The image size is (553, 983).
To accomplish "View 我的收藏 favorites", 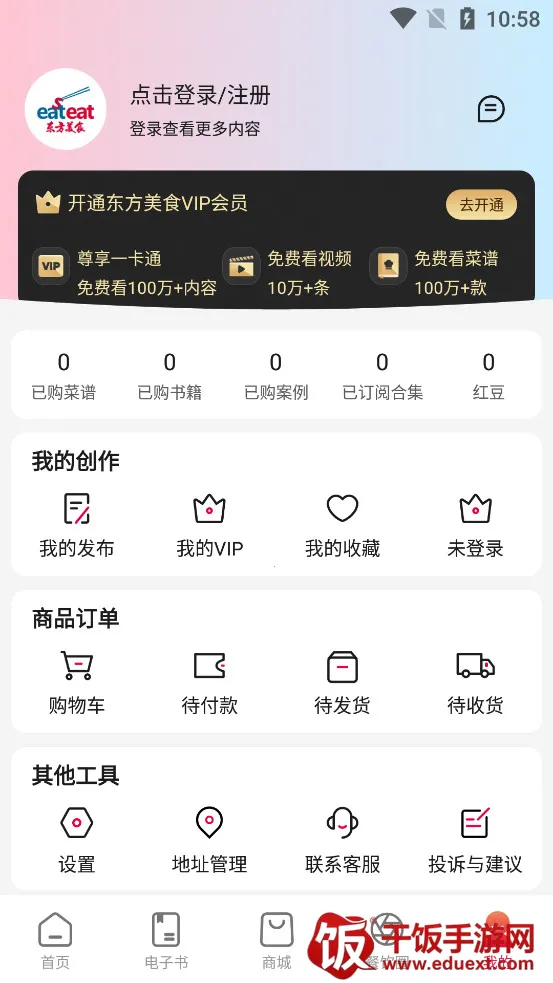I will (x=342, y=525).
